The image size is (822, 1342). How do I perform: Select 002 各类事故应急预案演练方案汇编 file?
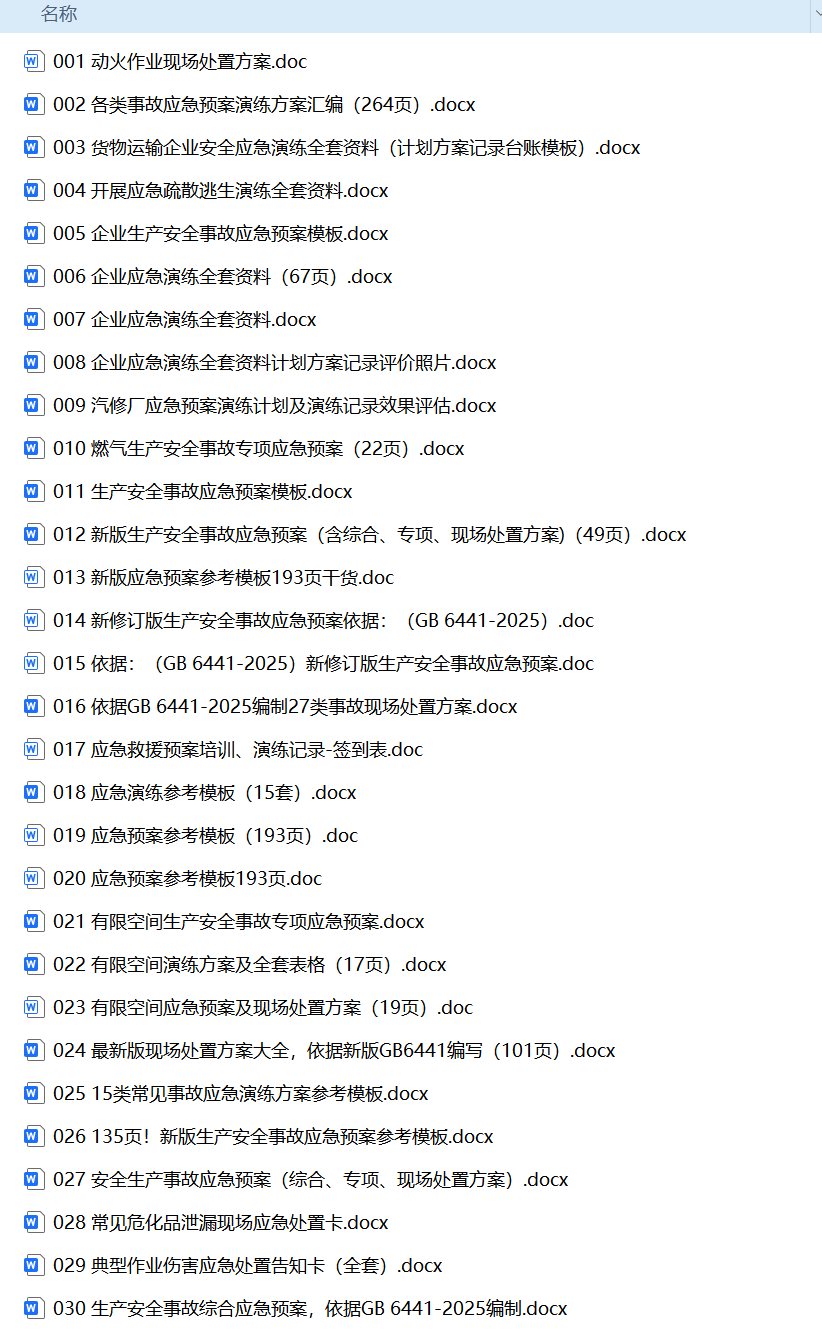click(x=264, y=105)
